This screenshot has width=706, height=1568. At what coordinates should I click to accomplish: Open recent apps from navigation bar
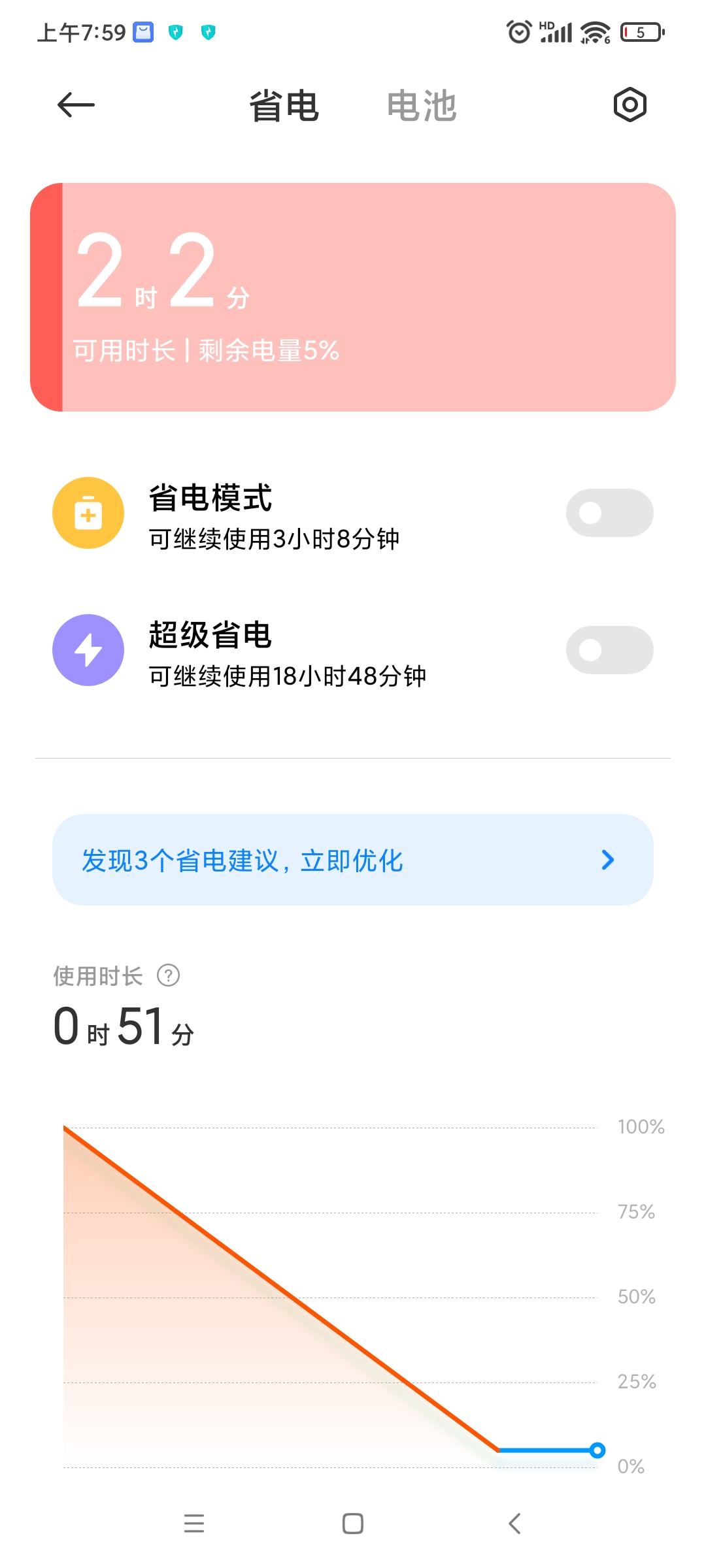point(194,1524)
